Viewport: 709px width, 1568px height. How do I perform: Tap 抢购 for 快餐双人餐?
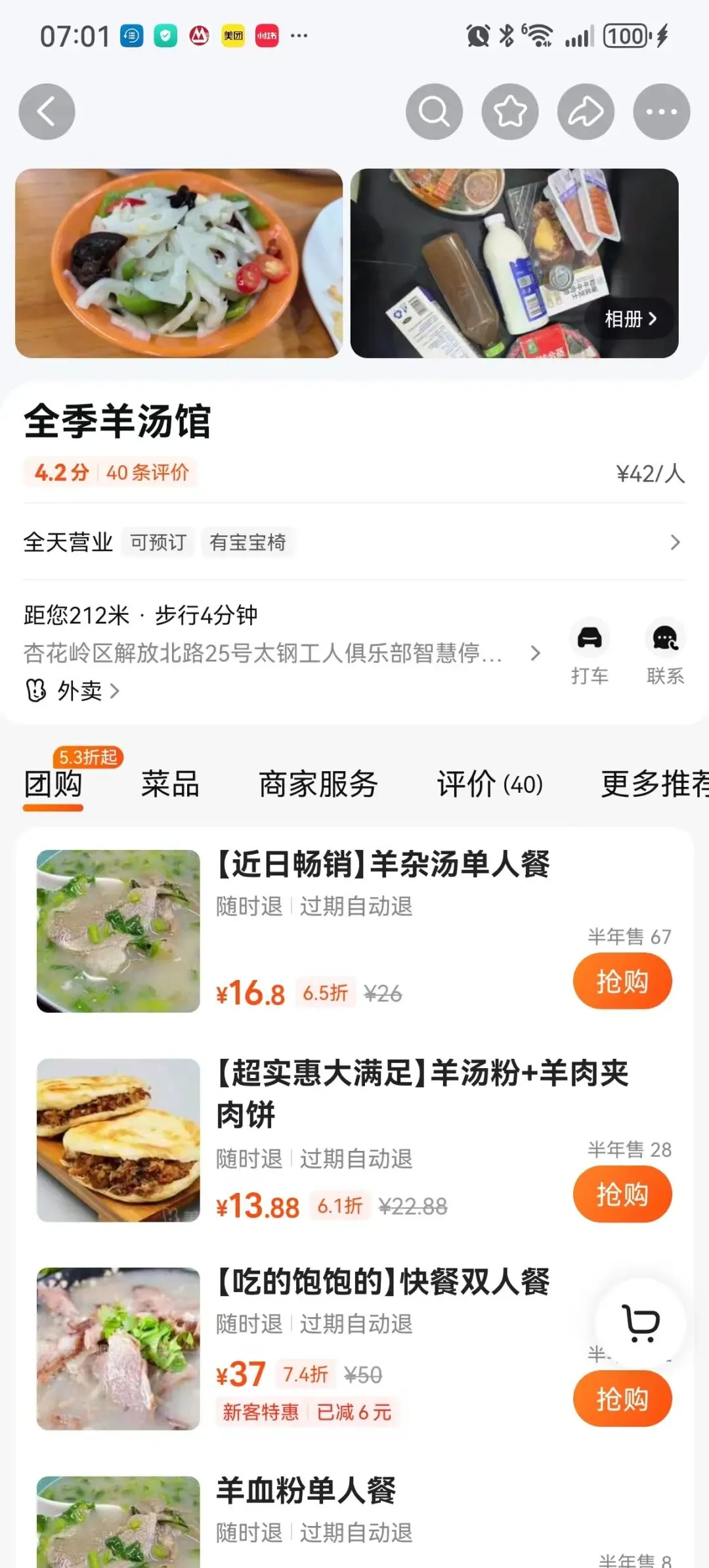tap(622, 1399)
